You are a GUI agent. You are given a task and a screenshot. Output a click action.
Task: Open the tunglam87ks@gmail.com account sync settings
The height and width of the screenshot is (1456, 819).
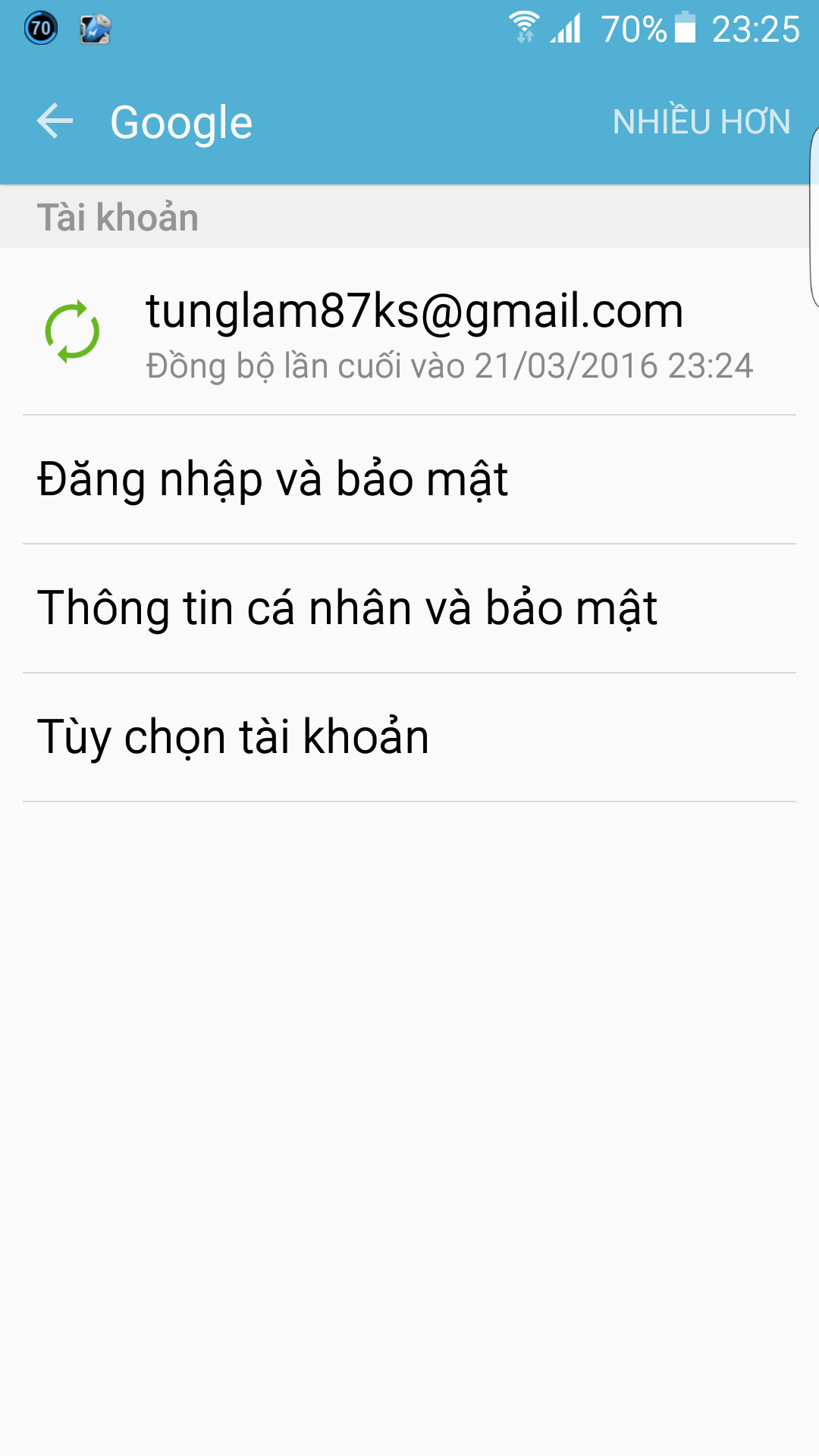(x=409, y=332)
